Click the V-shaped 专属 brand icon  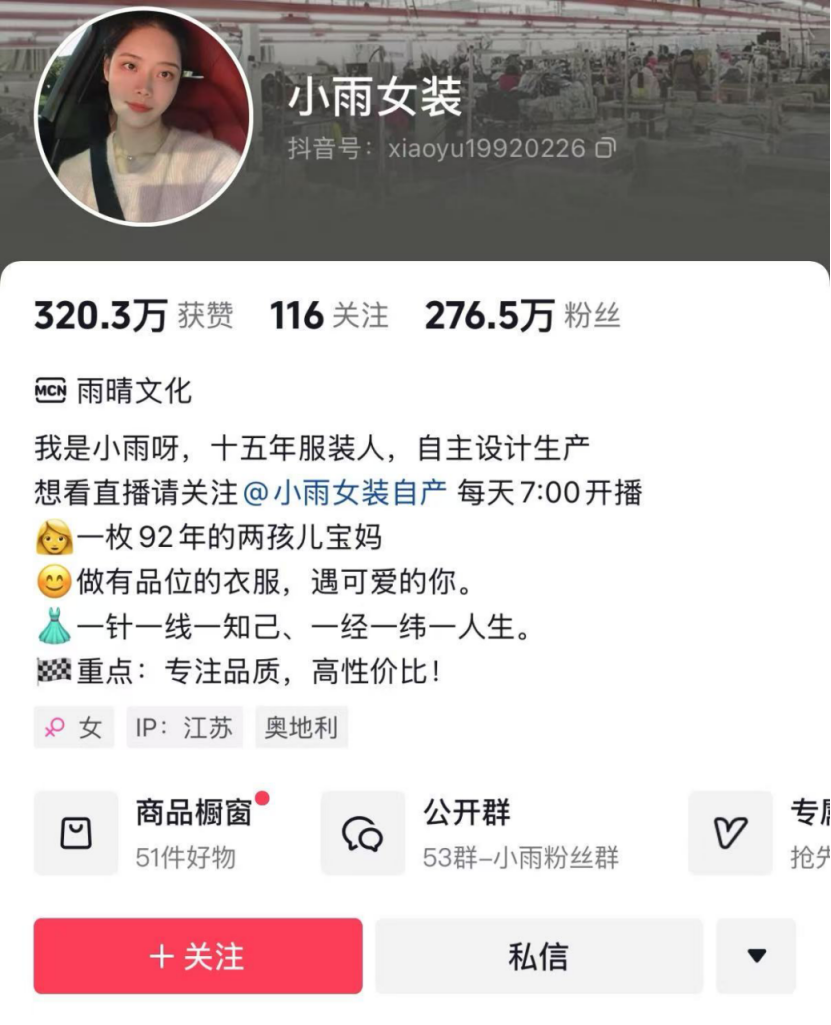[x=731, y=833]
